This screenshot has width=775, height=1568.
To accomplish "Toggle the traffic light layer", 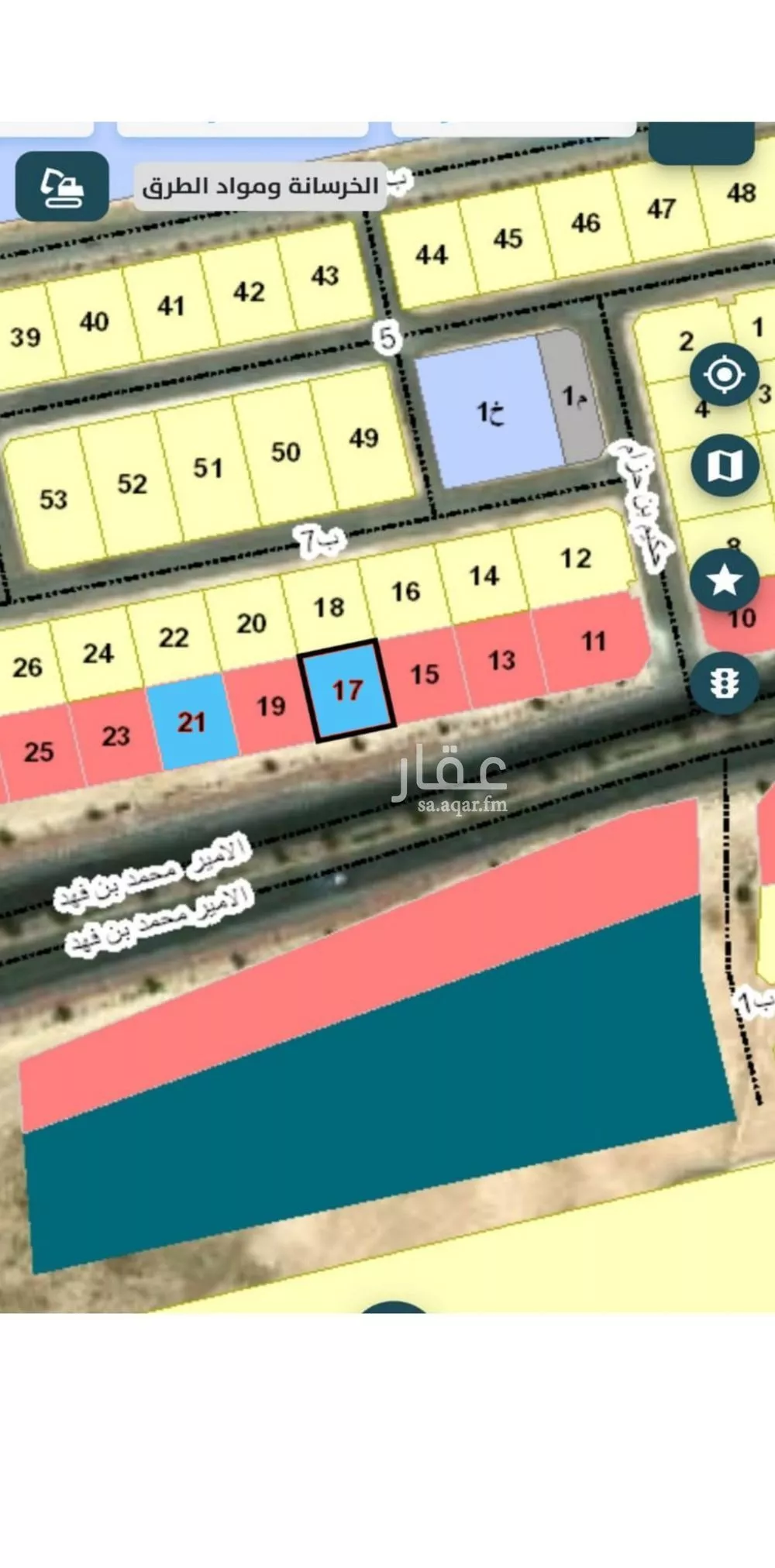I will [x=724, y=683].
